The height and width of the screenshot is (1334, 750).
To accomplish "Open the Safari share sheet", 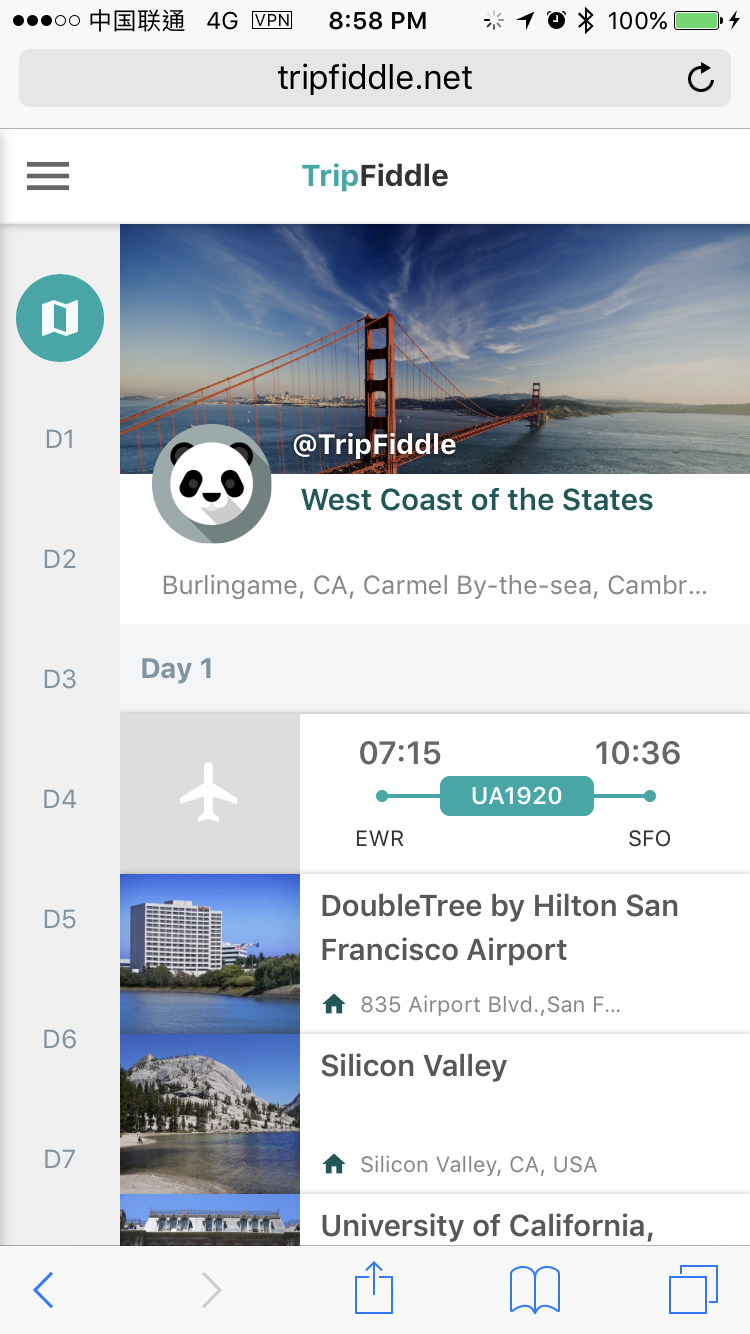I will tap(373, 1289).
